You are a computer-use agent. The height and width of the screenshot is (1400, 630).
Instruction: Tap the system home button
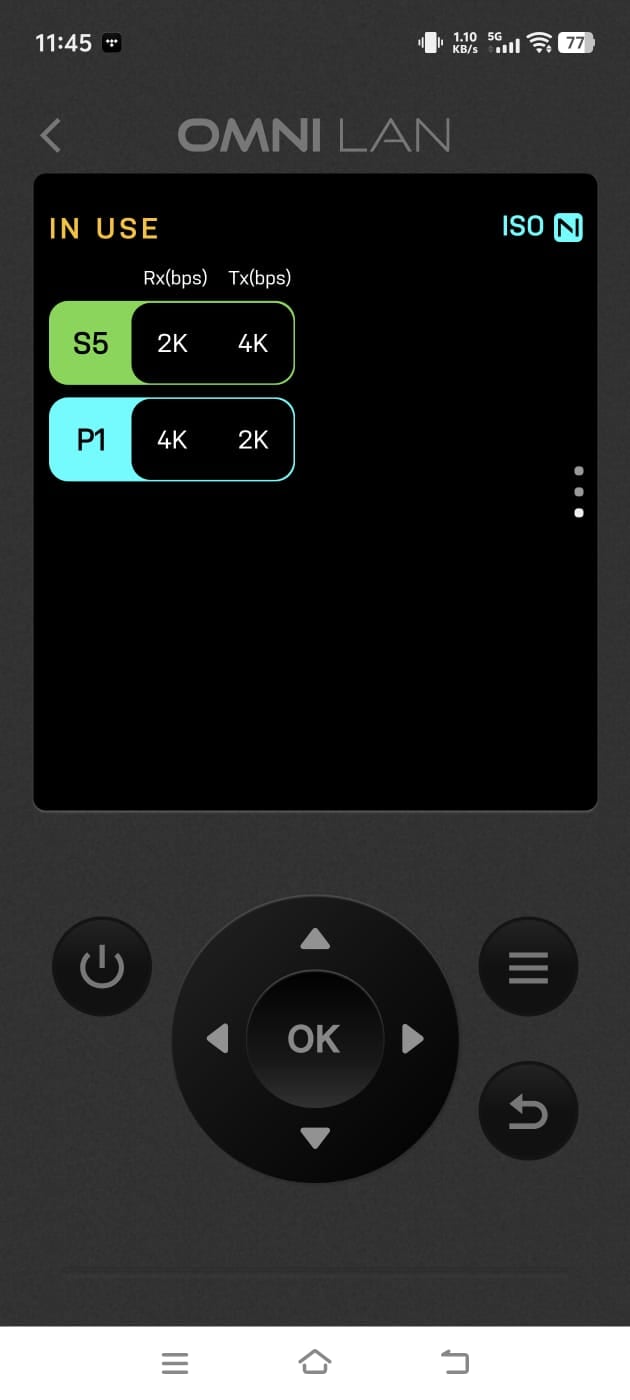315,1362
